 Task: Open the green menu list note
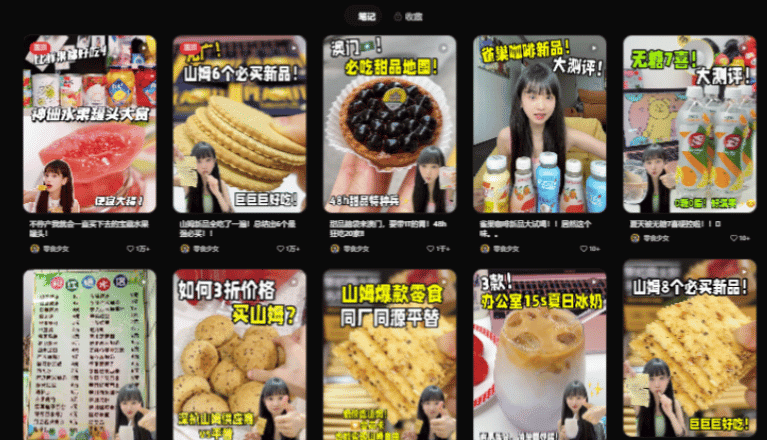(89, 355)
